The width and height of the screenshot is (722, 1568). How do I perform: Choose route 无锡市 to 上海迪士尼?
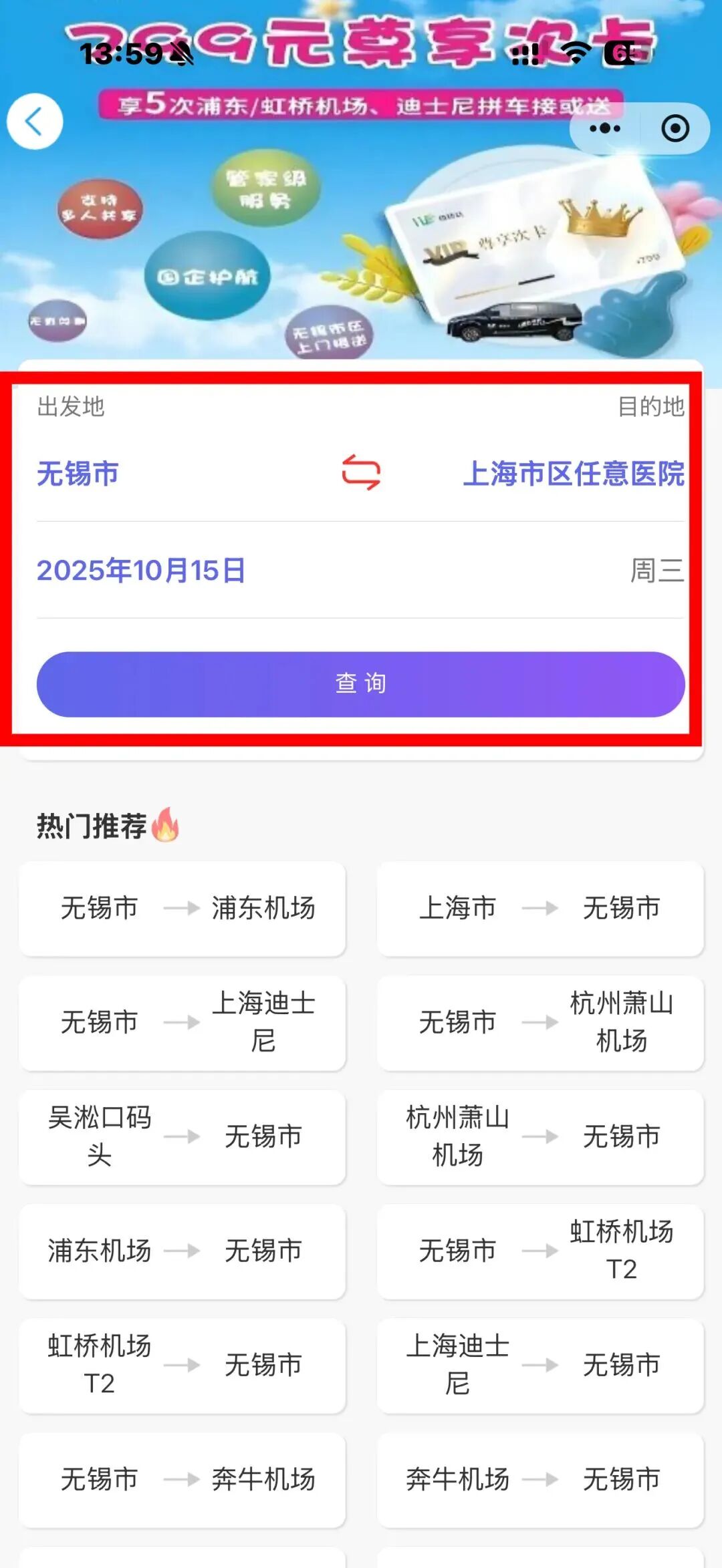pyautogui.click(x=183, y=1023)
